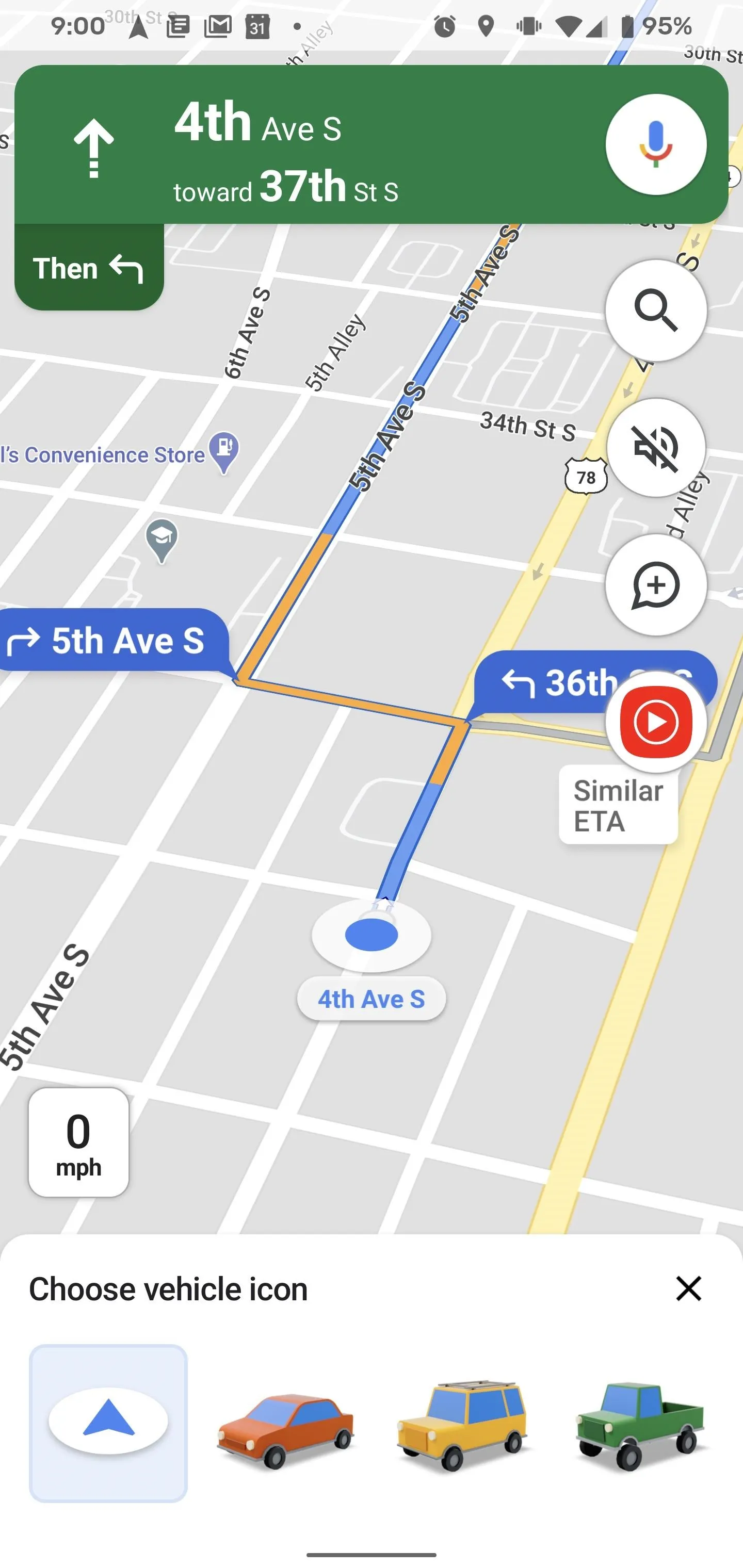The image size is (743, 1568).
Task: Tap the Then left-turn next step
Action: pyautogui.click(x=89, y=268)
